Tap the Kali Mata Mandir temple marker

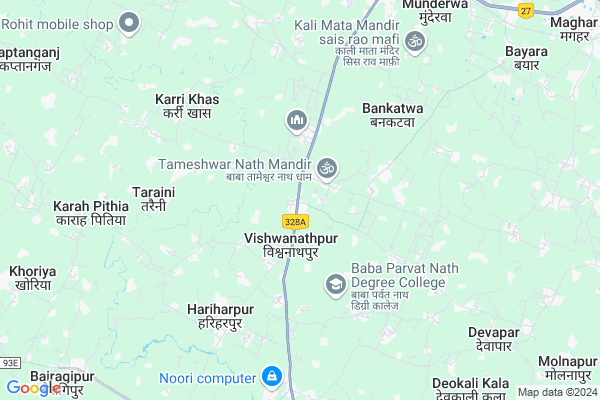coord(415,40)
